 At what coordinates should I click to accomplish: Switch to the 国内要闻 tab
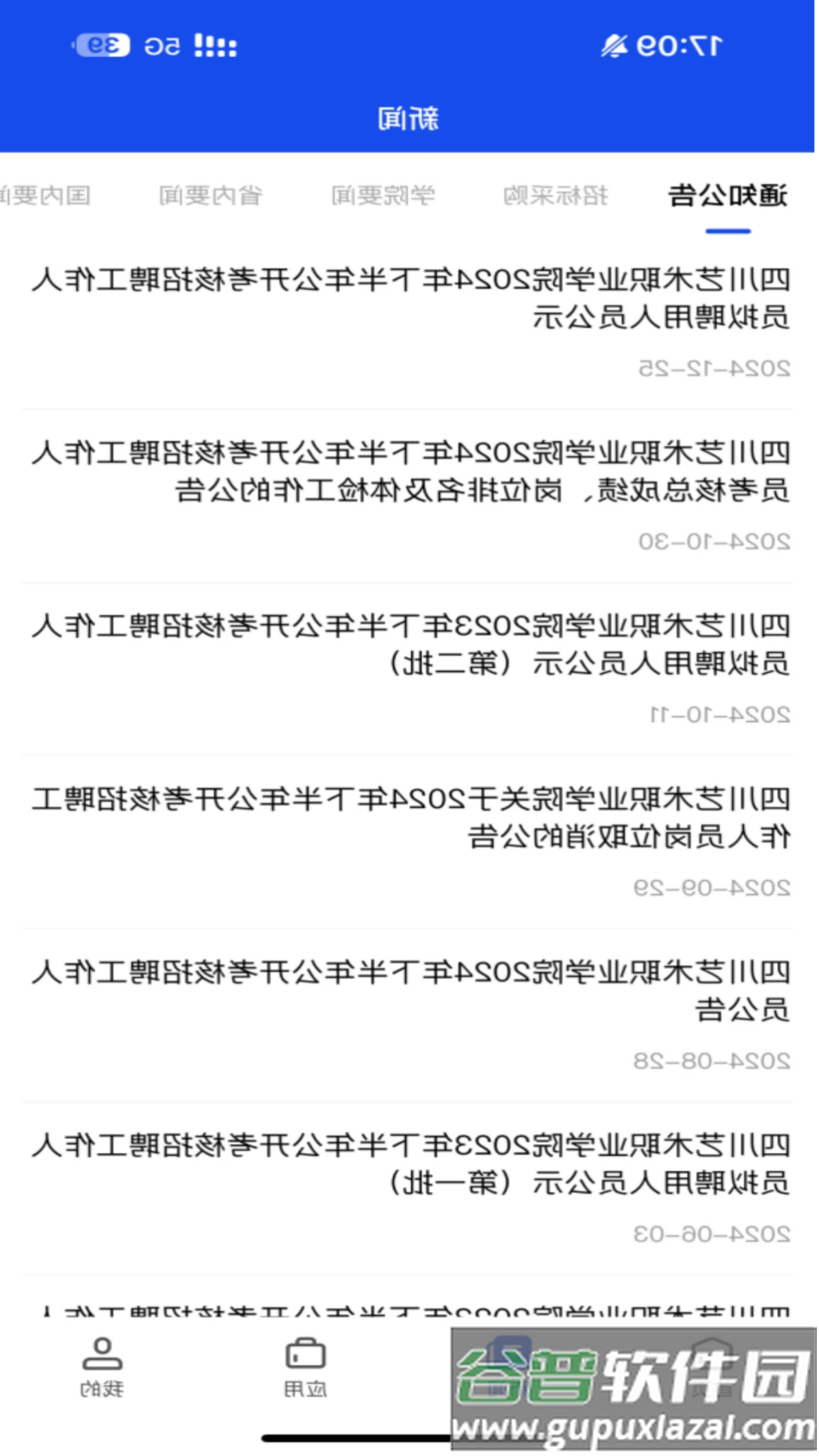(47, 196)
